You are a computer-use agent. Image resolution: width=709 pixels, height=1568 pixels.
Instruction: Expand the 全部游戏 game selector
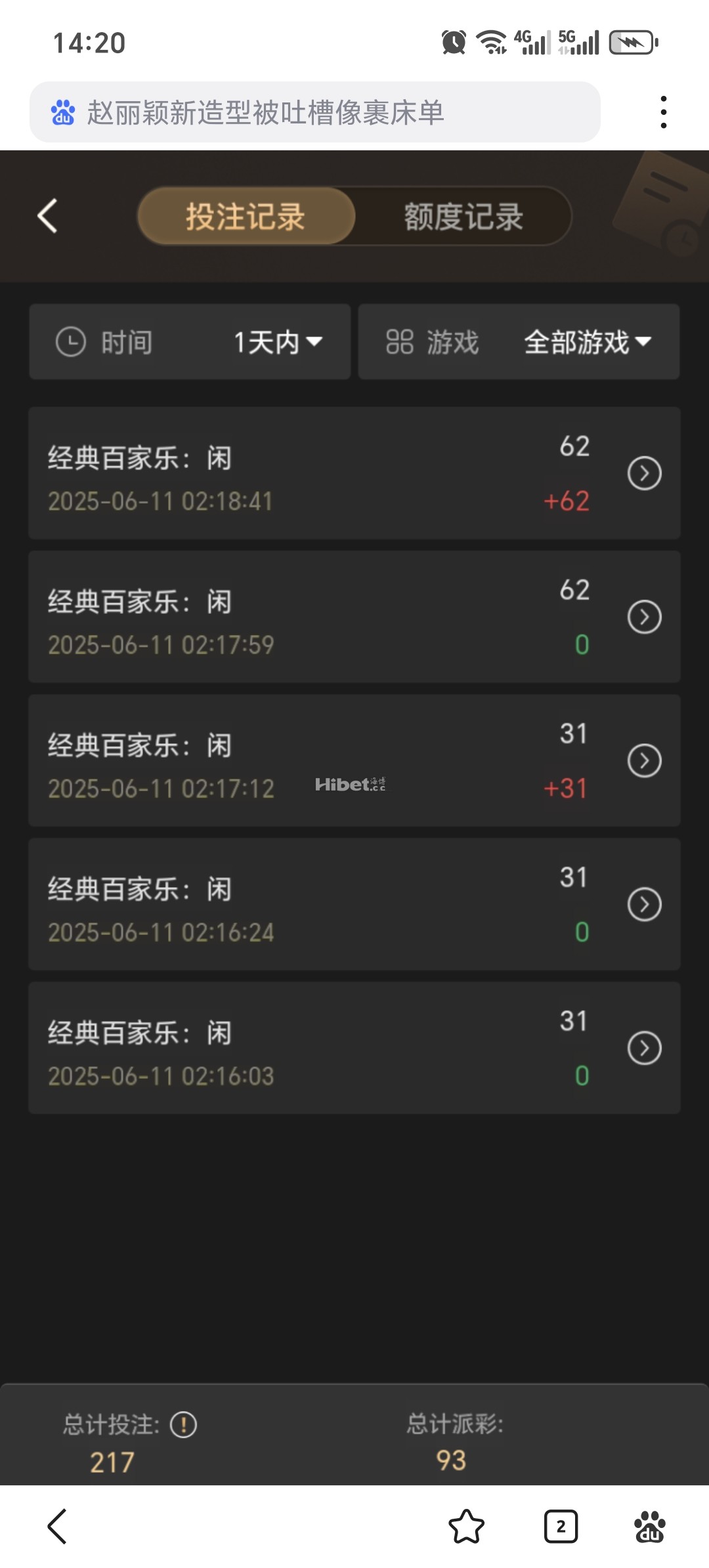pyautogui.click(x=585, y=342)
